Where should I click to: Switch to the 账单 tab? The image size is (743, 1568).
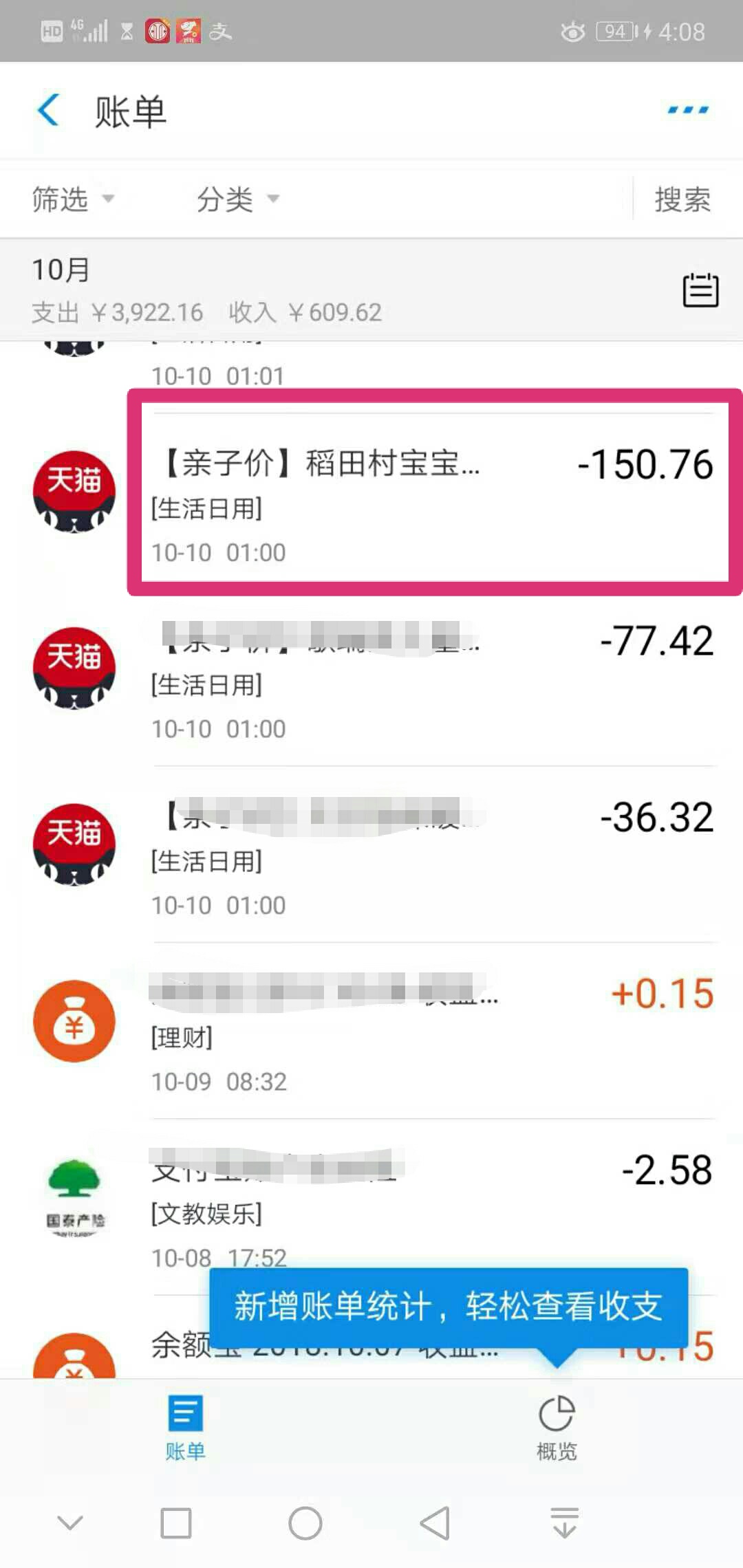[x=185, y=1427]
